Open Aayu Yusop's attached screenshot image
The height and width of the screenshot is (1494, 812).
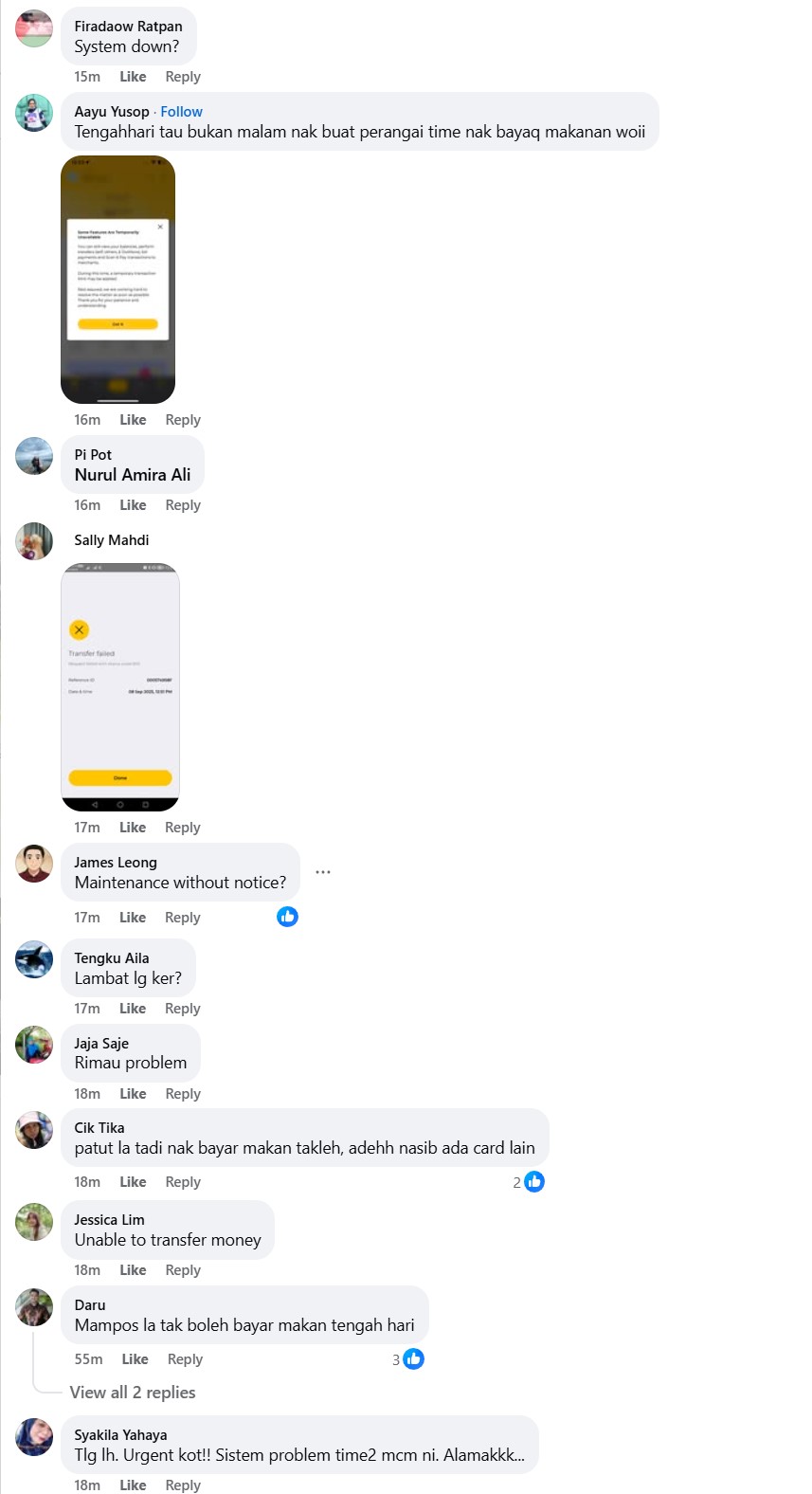117,280
